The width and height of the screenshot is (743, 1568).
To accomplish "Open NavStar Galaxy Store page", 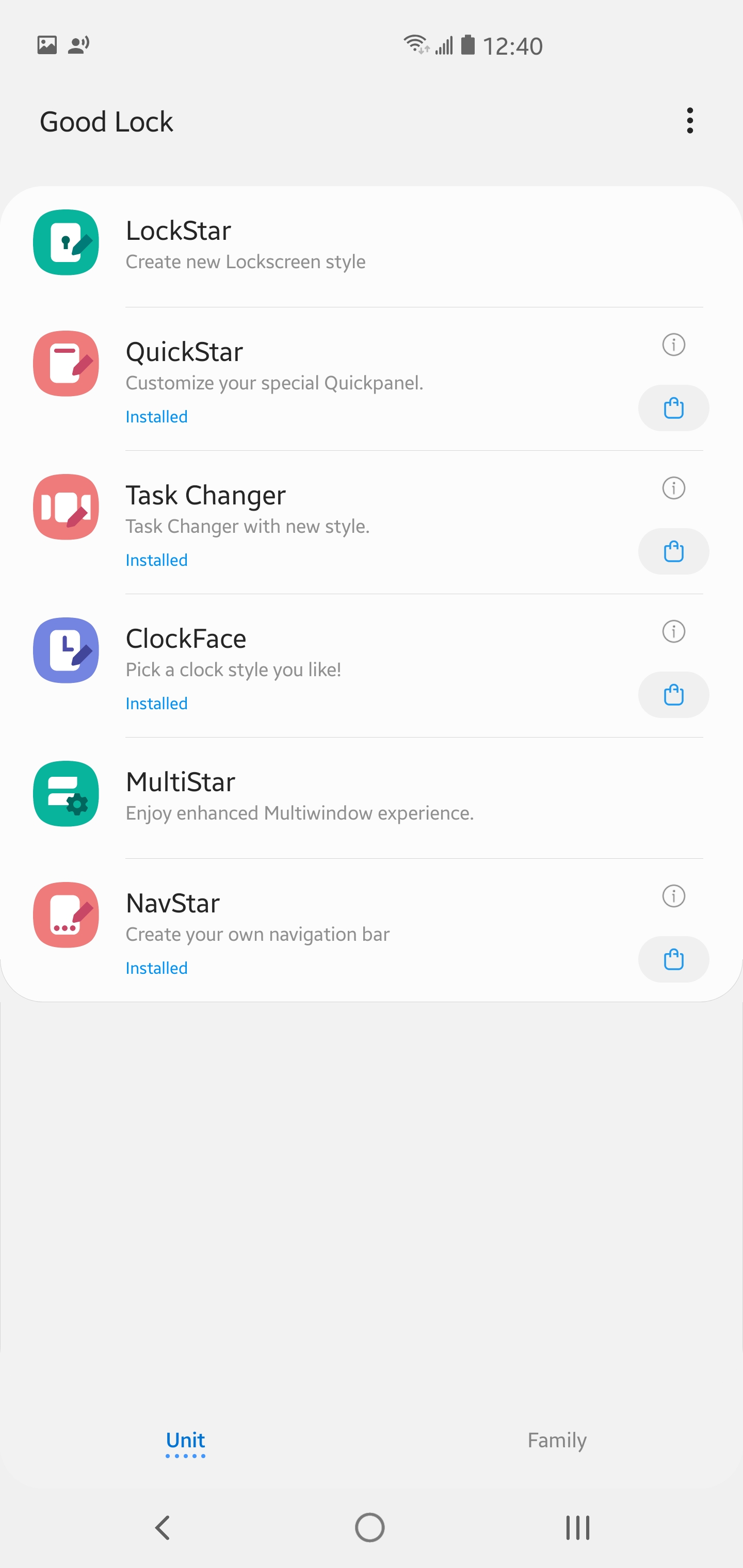I will [x=673, y=959].
